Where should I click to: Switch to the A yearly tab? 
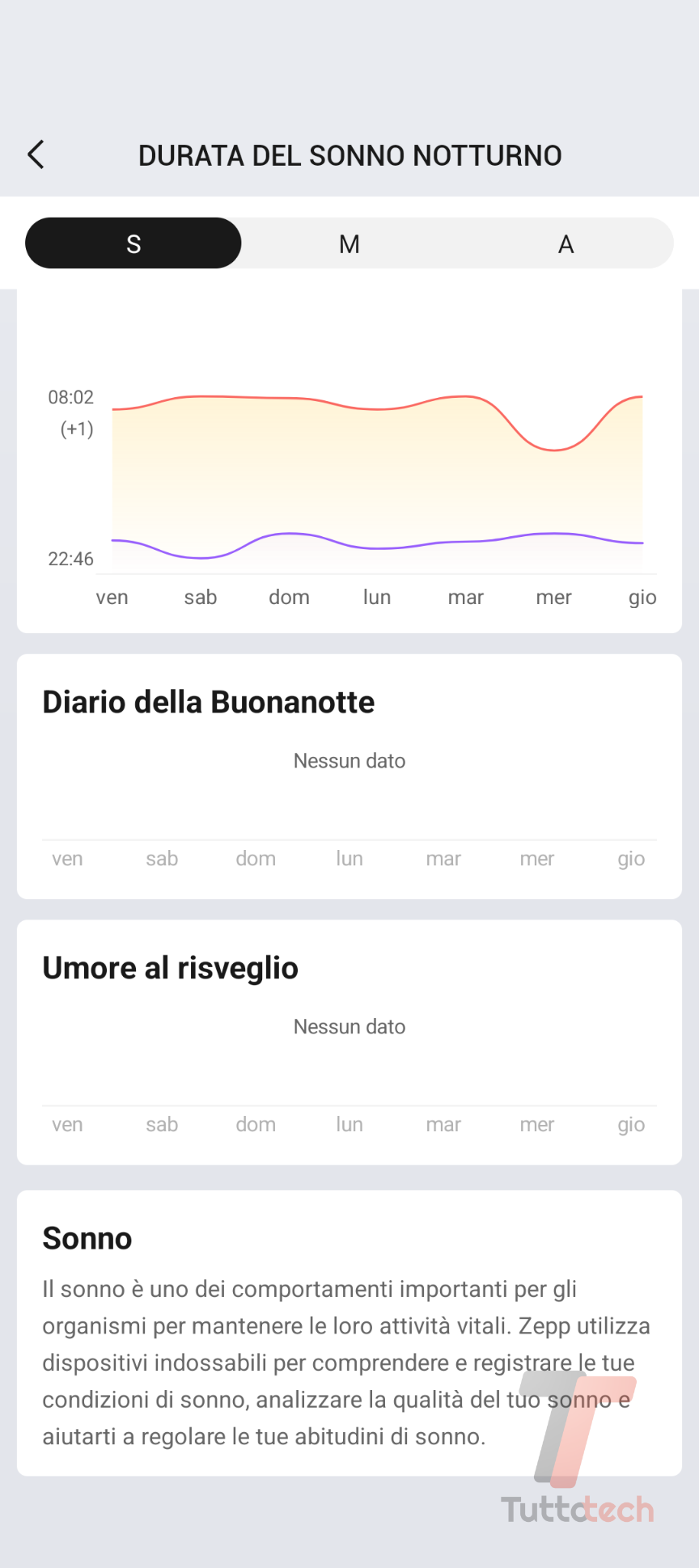(x=566, y=243)
